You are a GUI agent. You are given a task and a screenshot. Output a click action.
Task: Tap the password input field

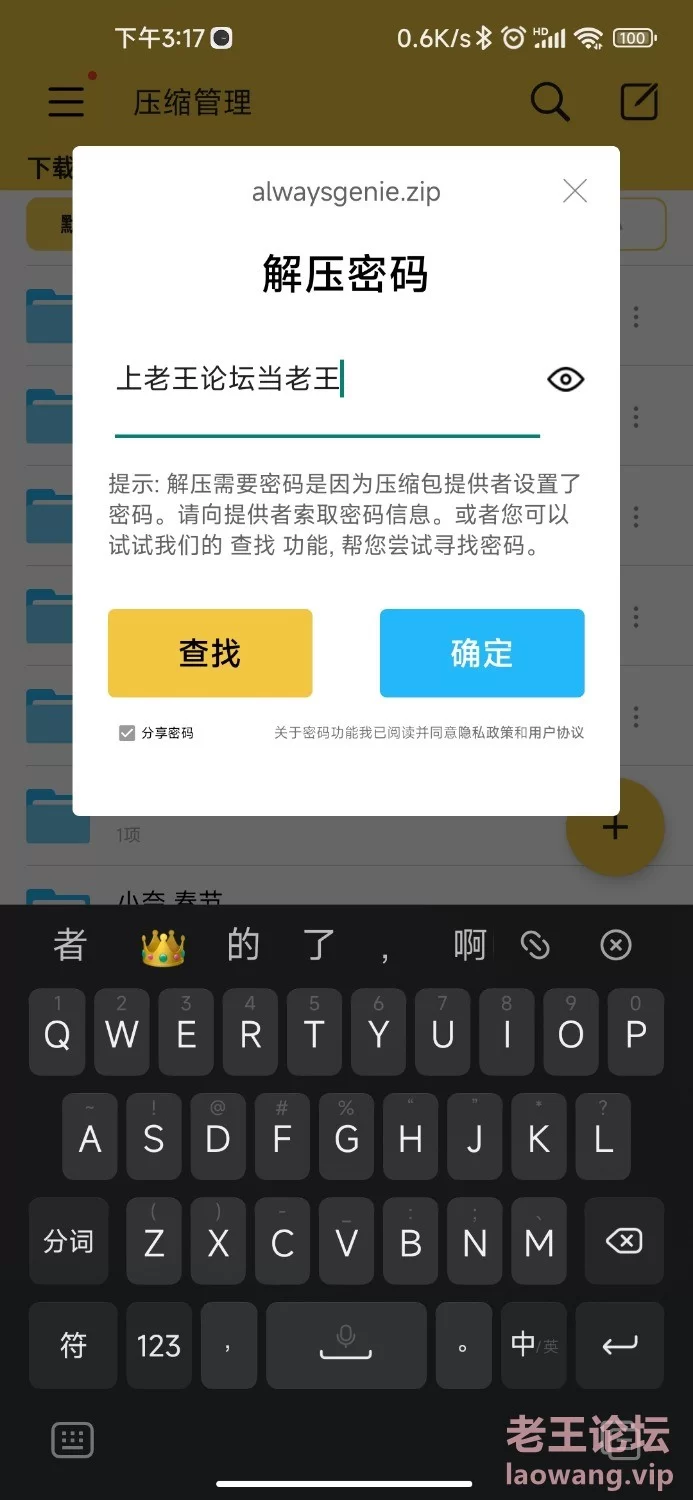coord(326,381)
